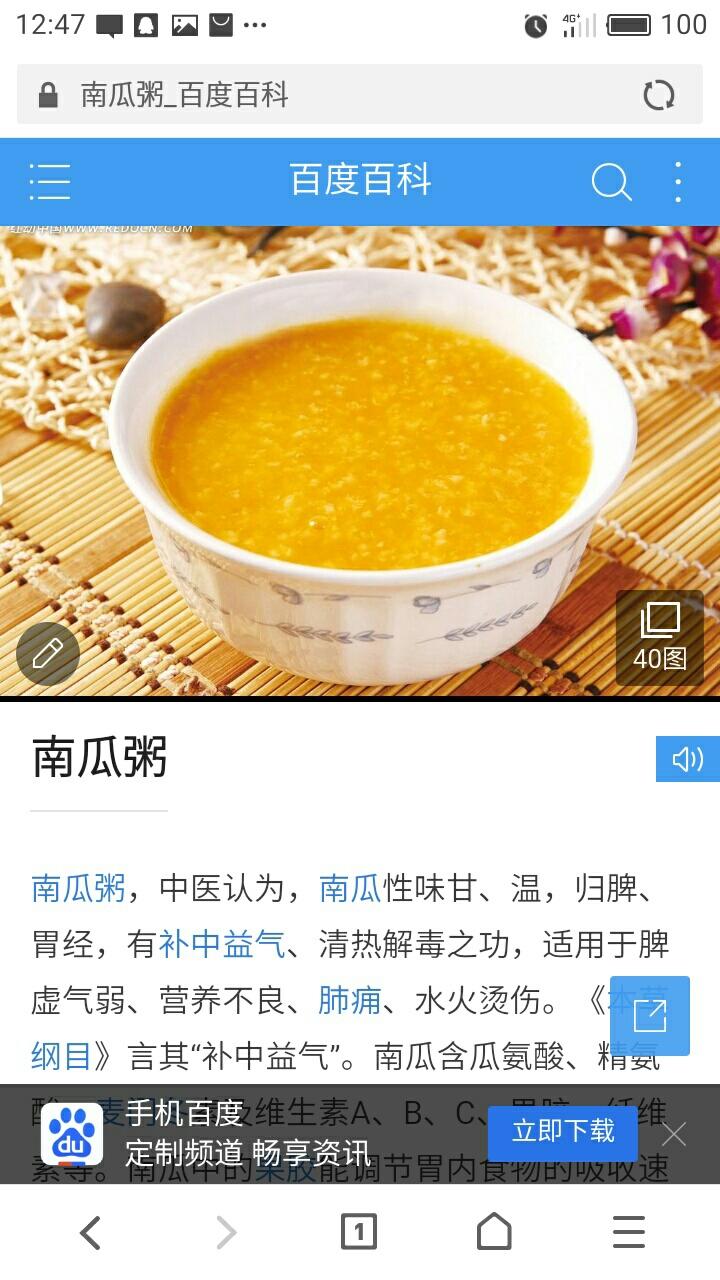Tap the floating share button
This screenshot has width=720, height=1280.
click(x=650, y=1016)
